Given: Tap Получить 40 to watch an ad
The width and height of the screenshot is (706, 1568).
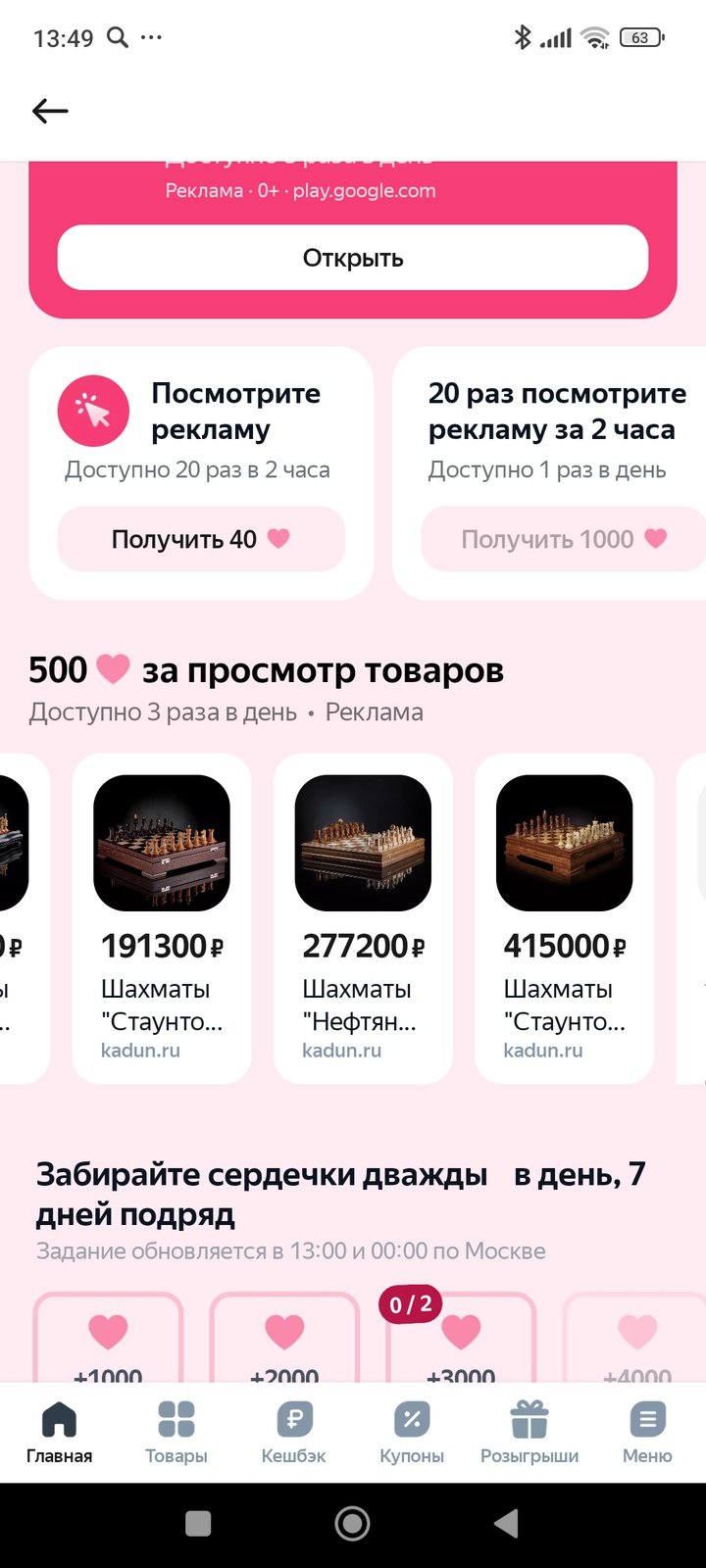Looking at the screenshot, I should [201, 539].
